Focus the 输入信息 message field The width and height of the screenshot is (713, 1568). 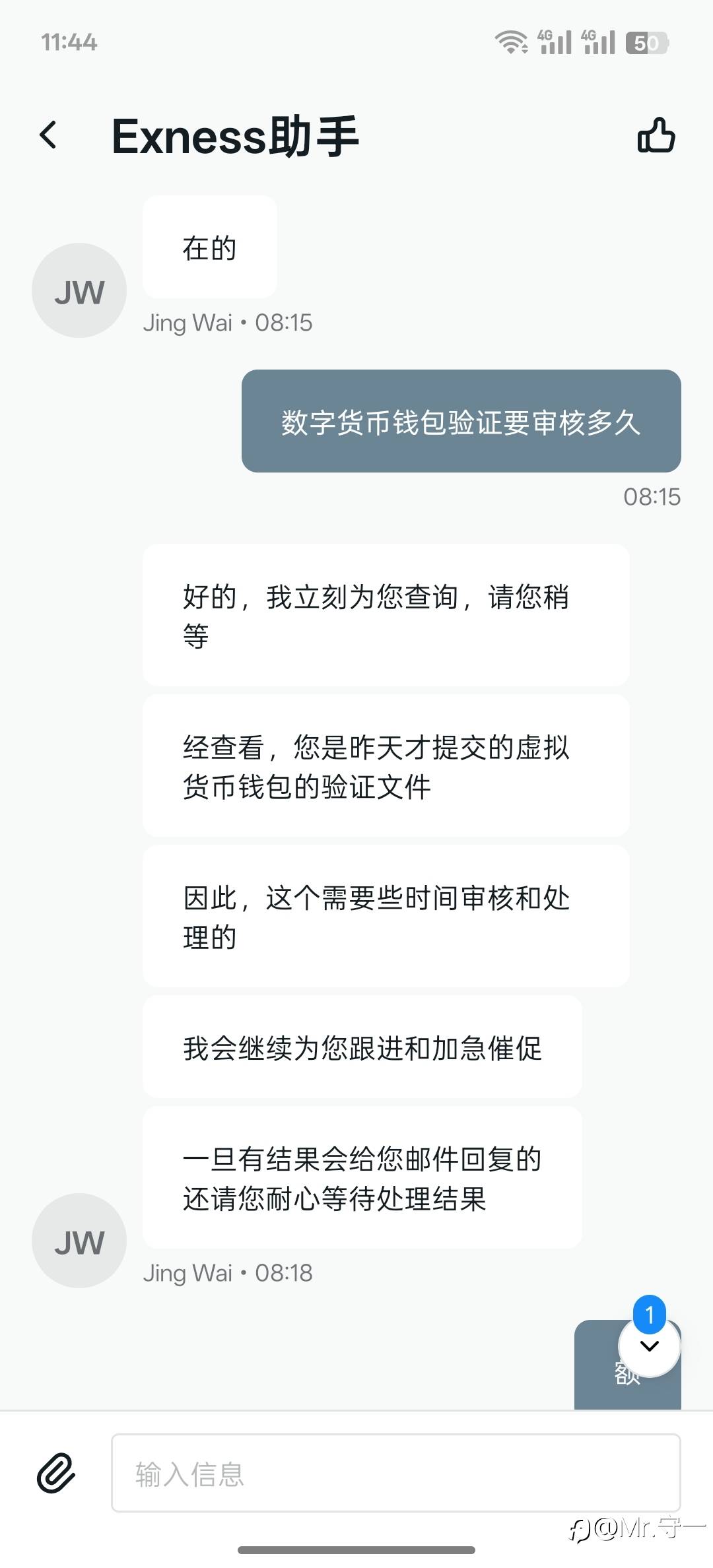tap(395, 1472)
